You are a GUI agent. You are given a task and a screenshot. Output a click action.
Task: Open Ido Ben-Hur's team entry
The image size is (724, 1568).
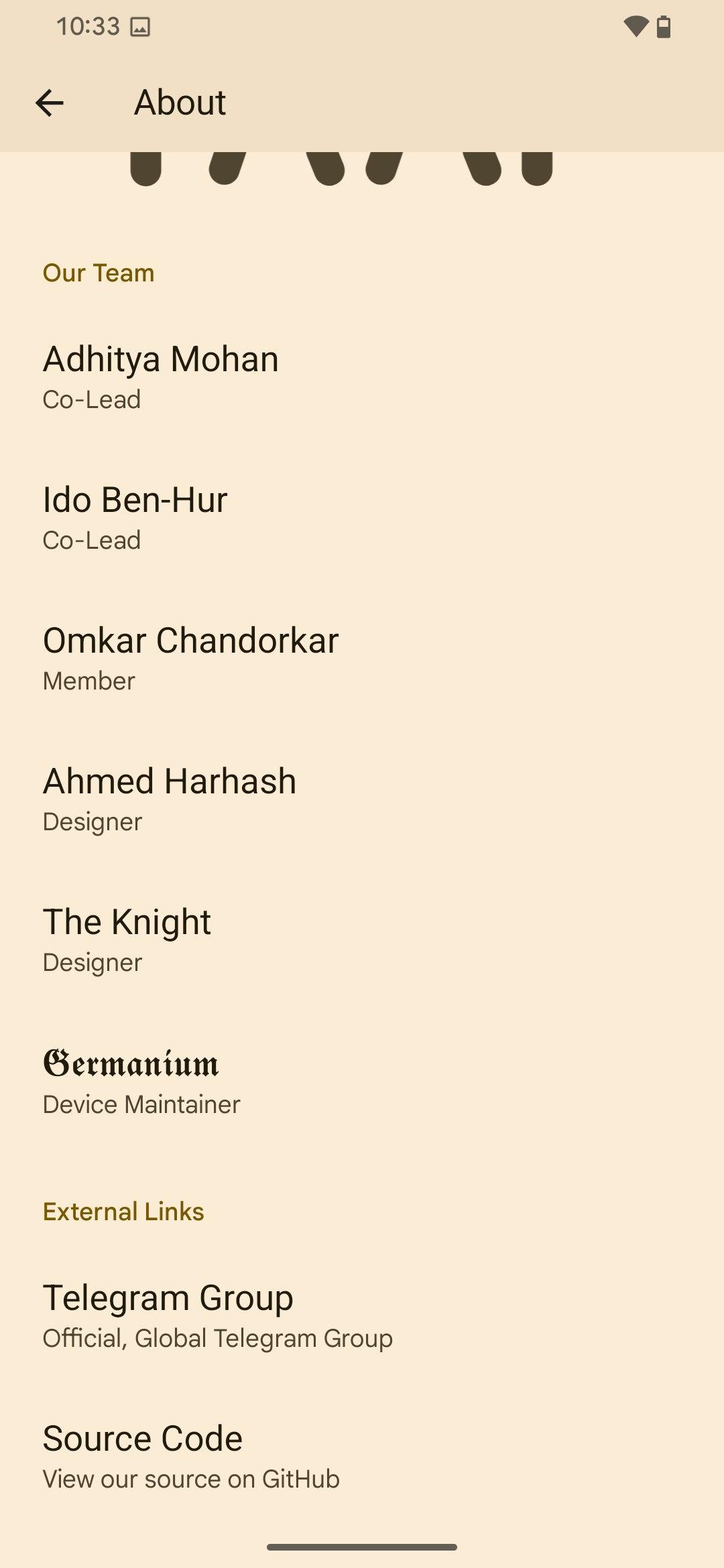coord(362,517)
